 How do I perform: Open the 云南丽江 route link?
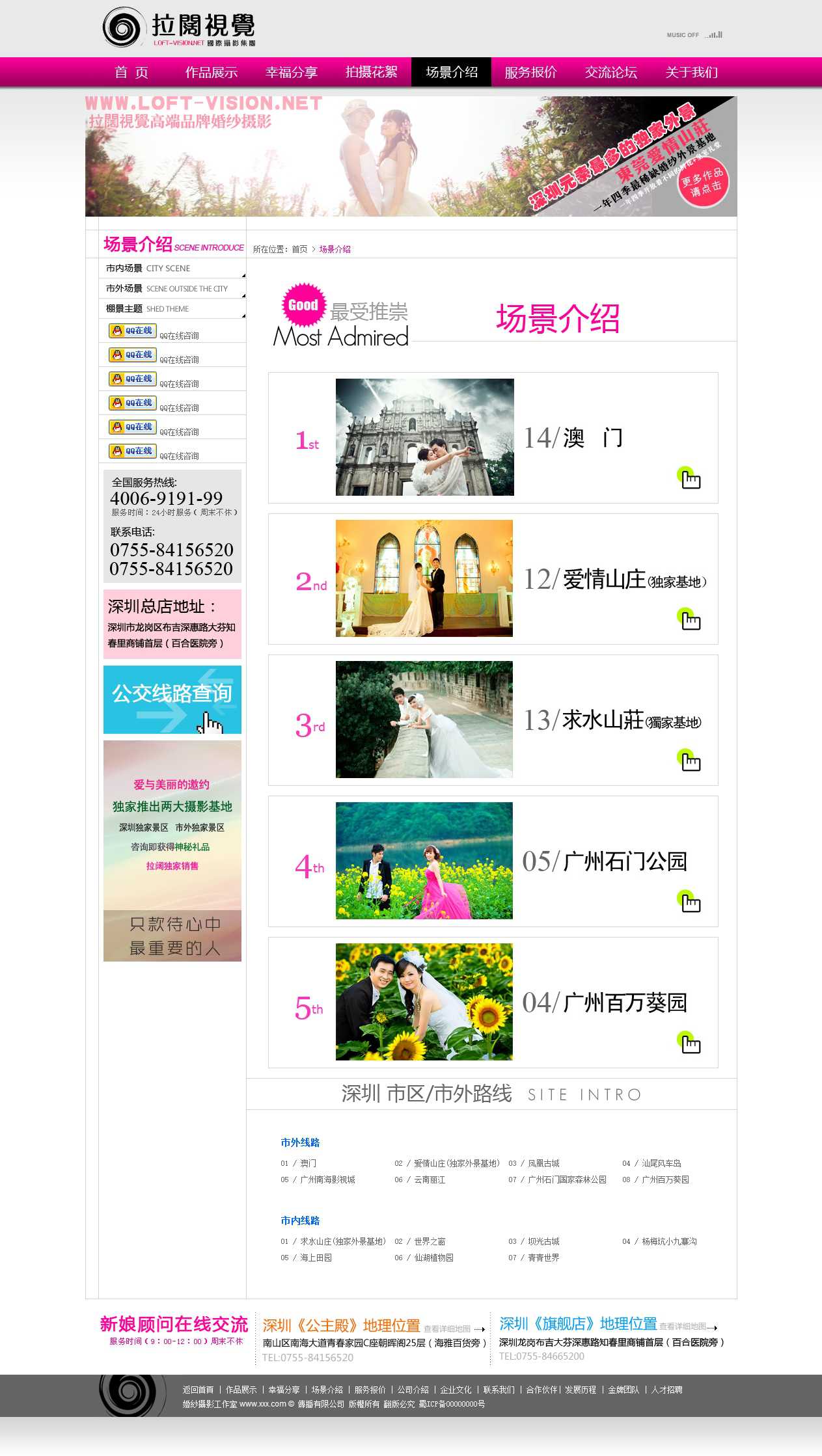point(429,1180)
